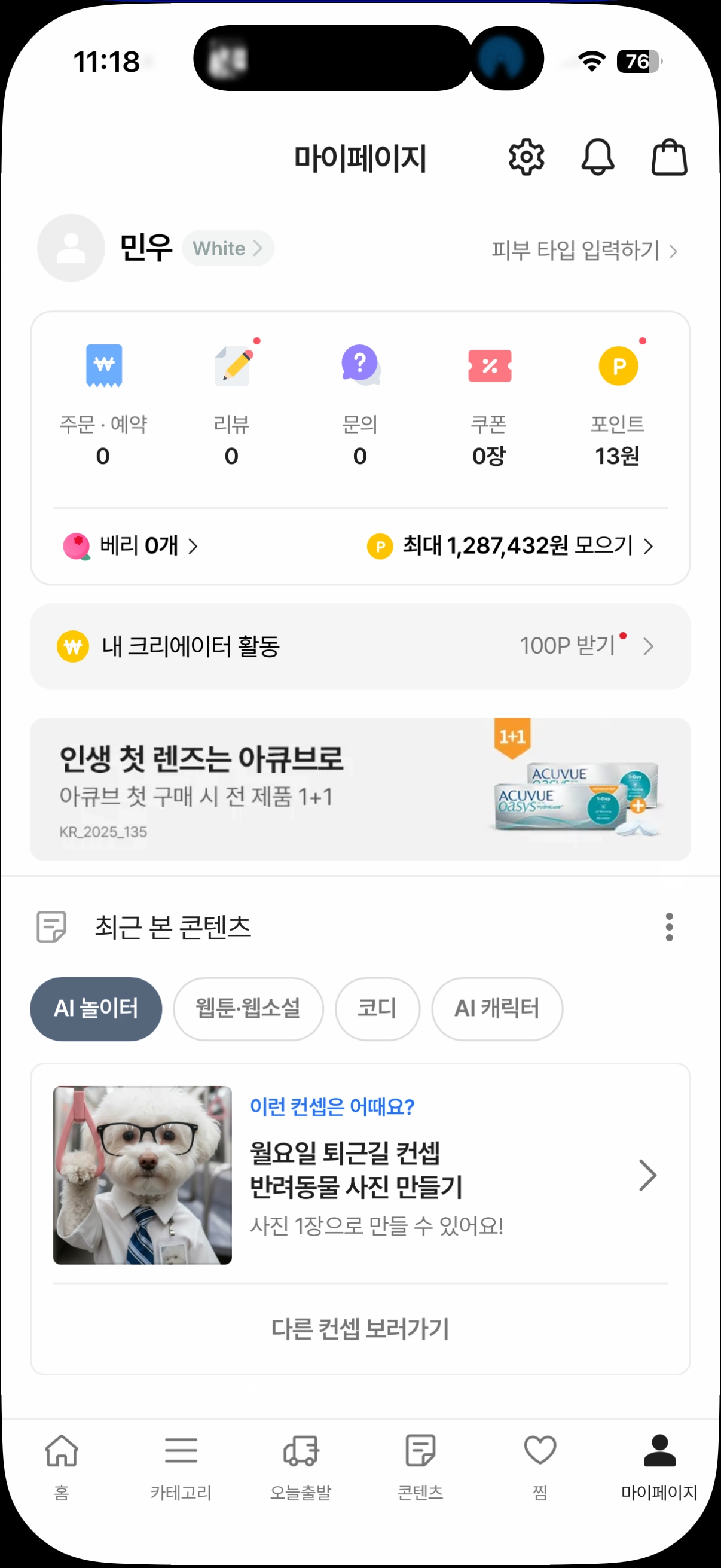Viewport: 721px width, 1568px height.
Task: Tap 다른 컨셉 보러가기 button
Action: point(360,1329)
